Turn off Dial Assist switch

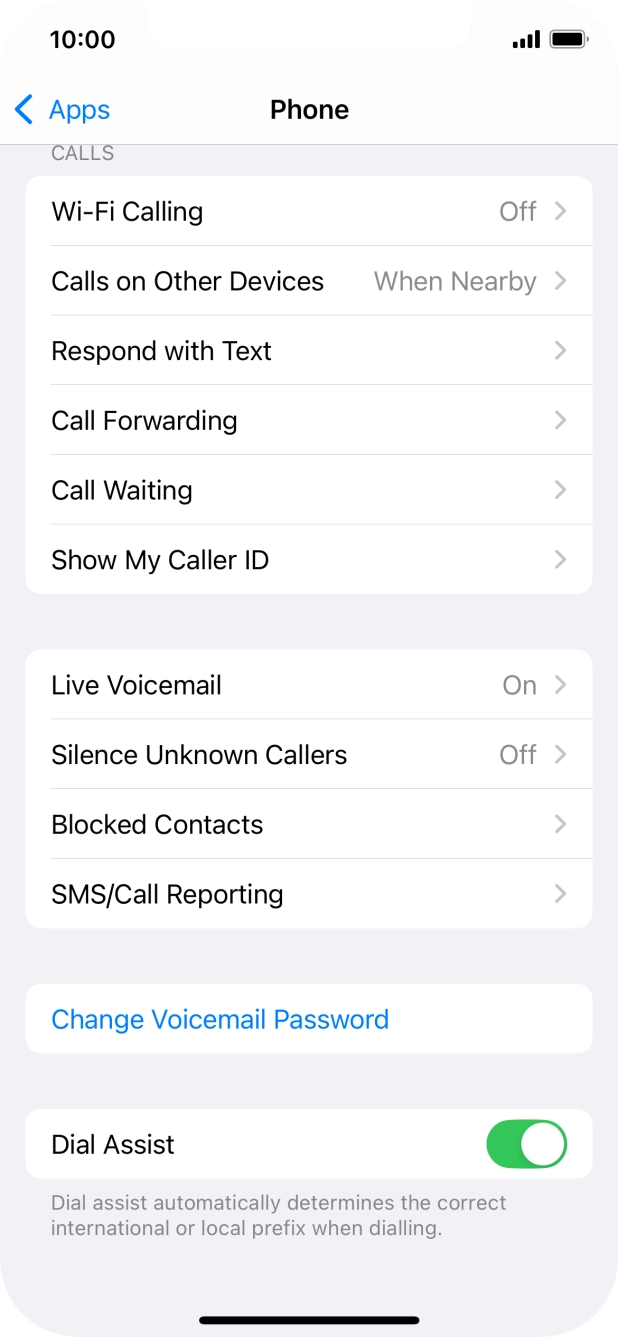tap(526, 1144)
